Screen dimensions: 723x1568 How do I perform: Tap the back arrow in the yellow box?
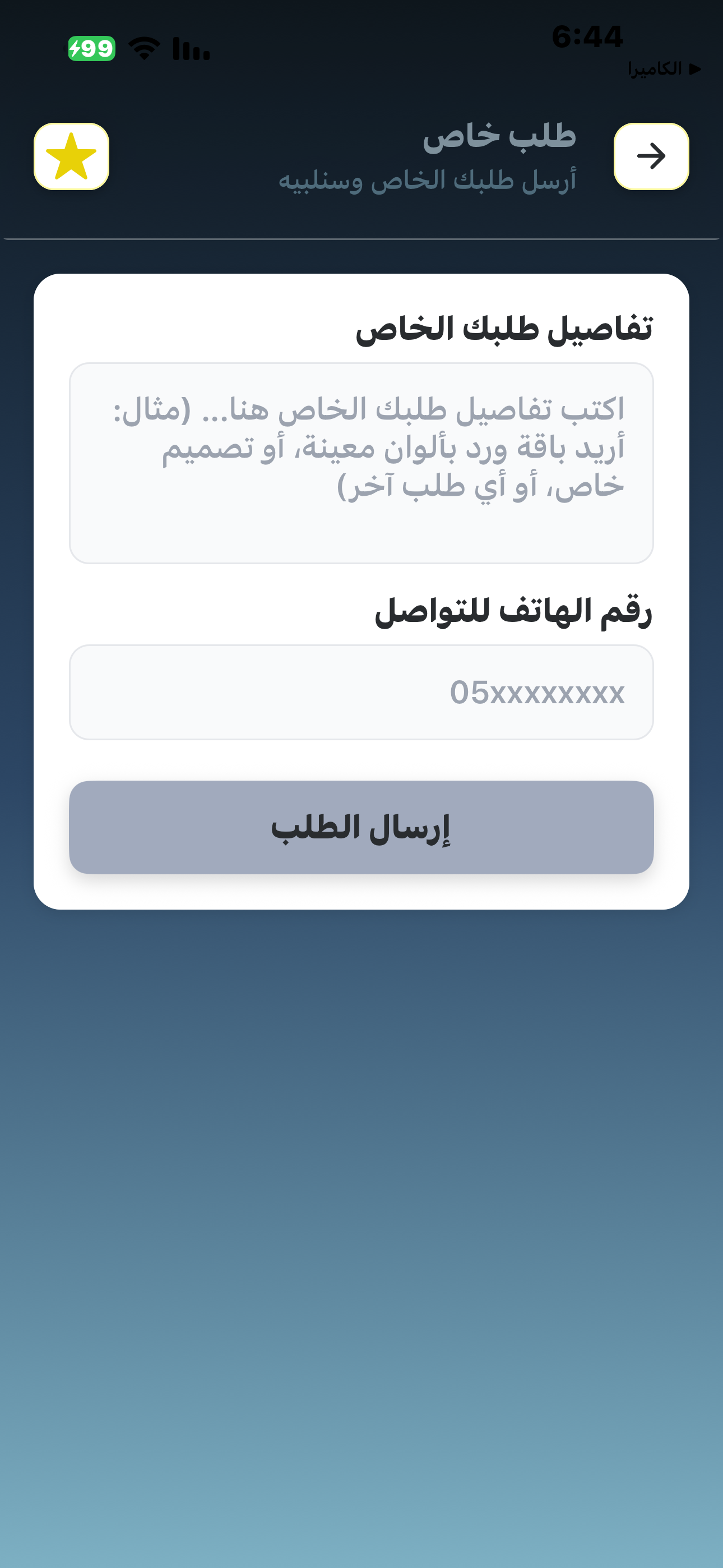pyautogui.click(x=652, y=156)
